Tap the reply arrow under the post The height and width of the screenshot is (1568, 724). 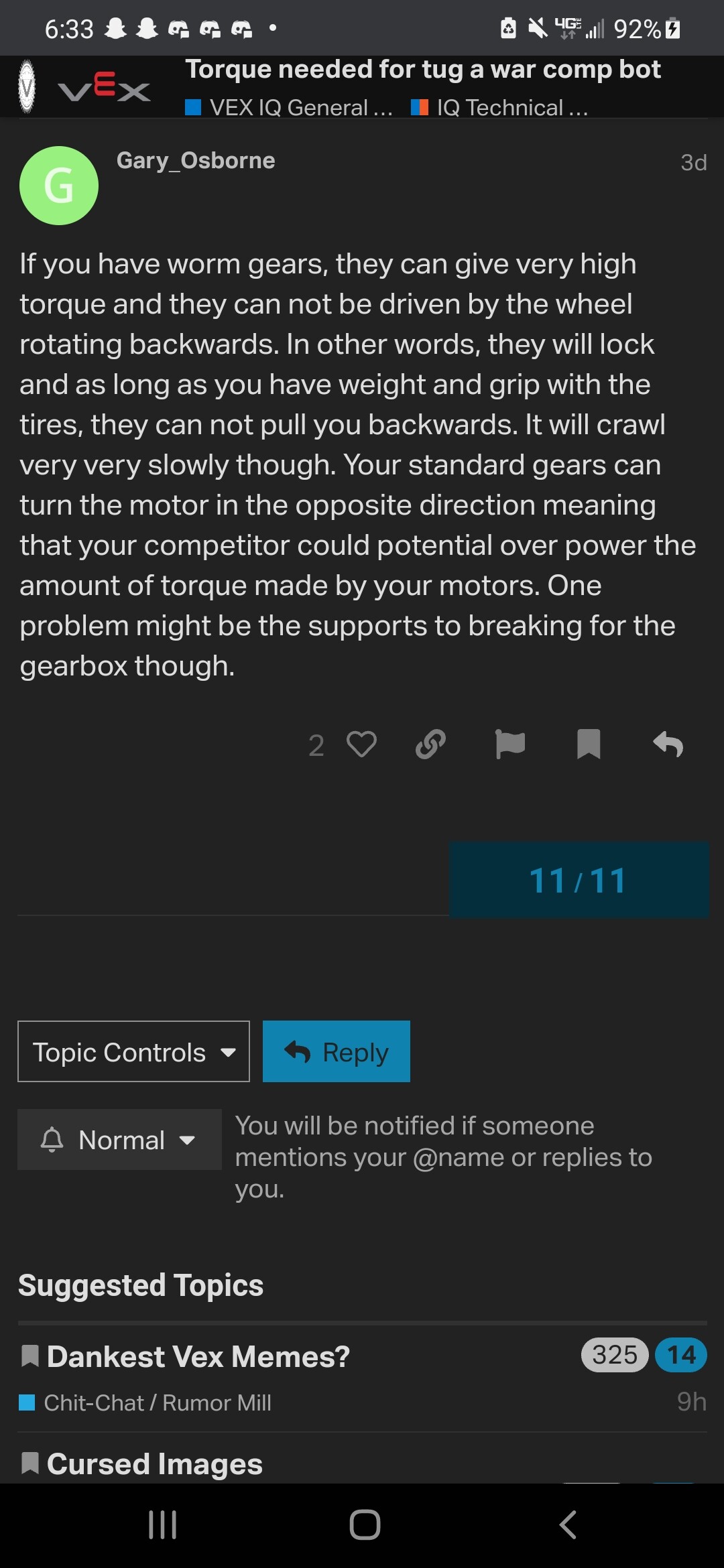point(668,744)
